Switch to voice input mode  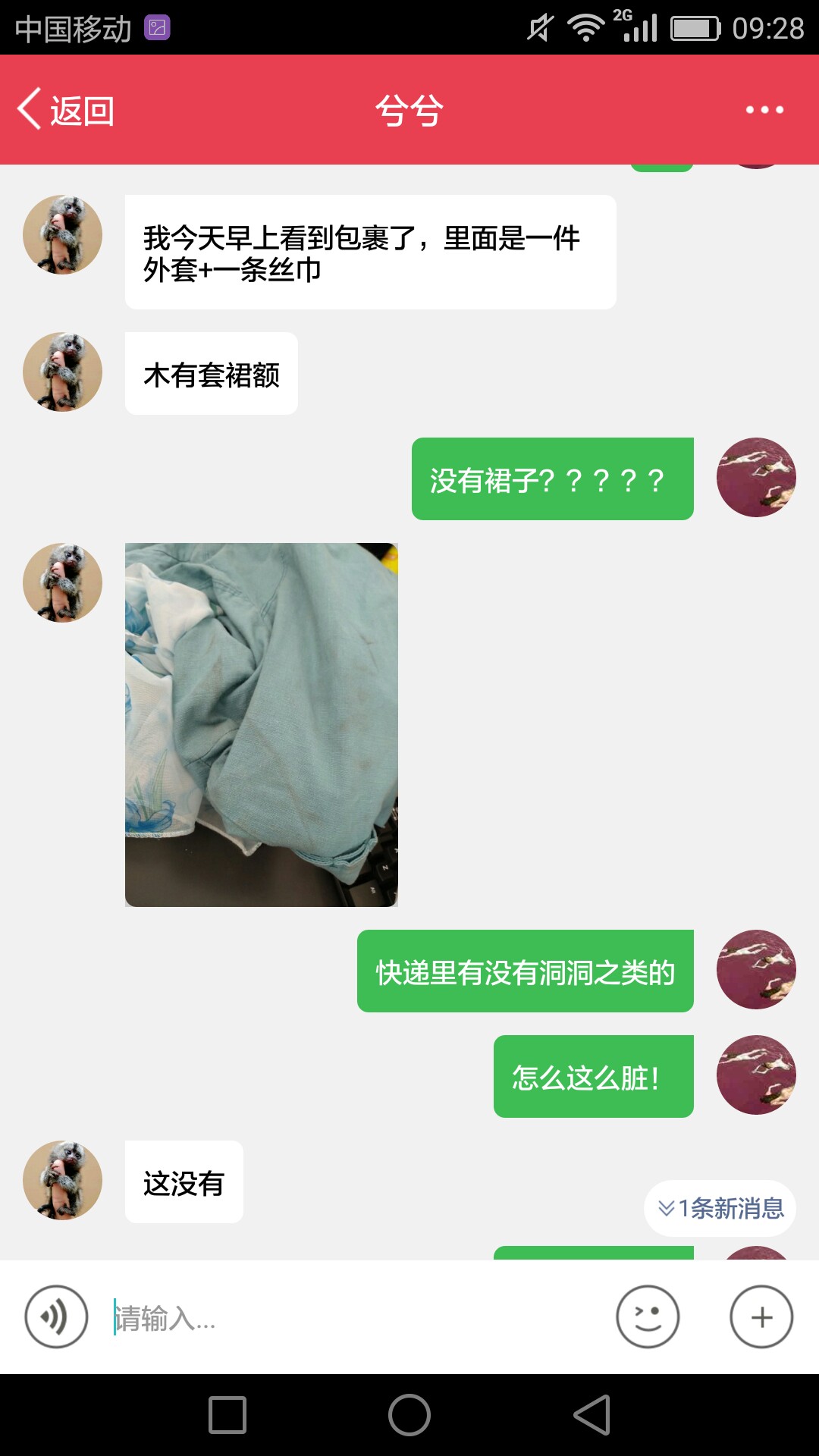click(56, 1317)
